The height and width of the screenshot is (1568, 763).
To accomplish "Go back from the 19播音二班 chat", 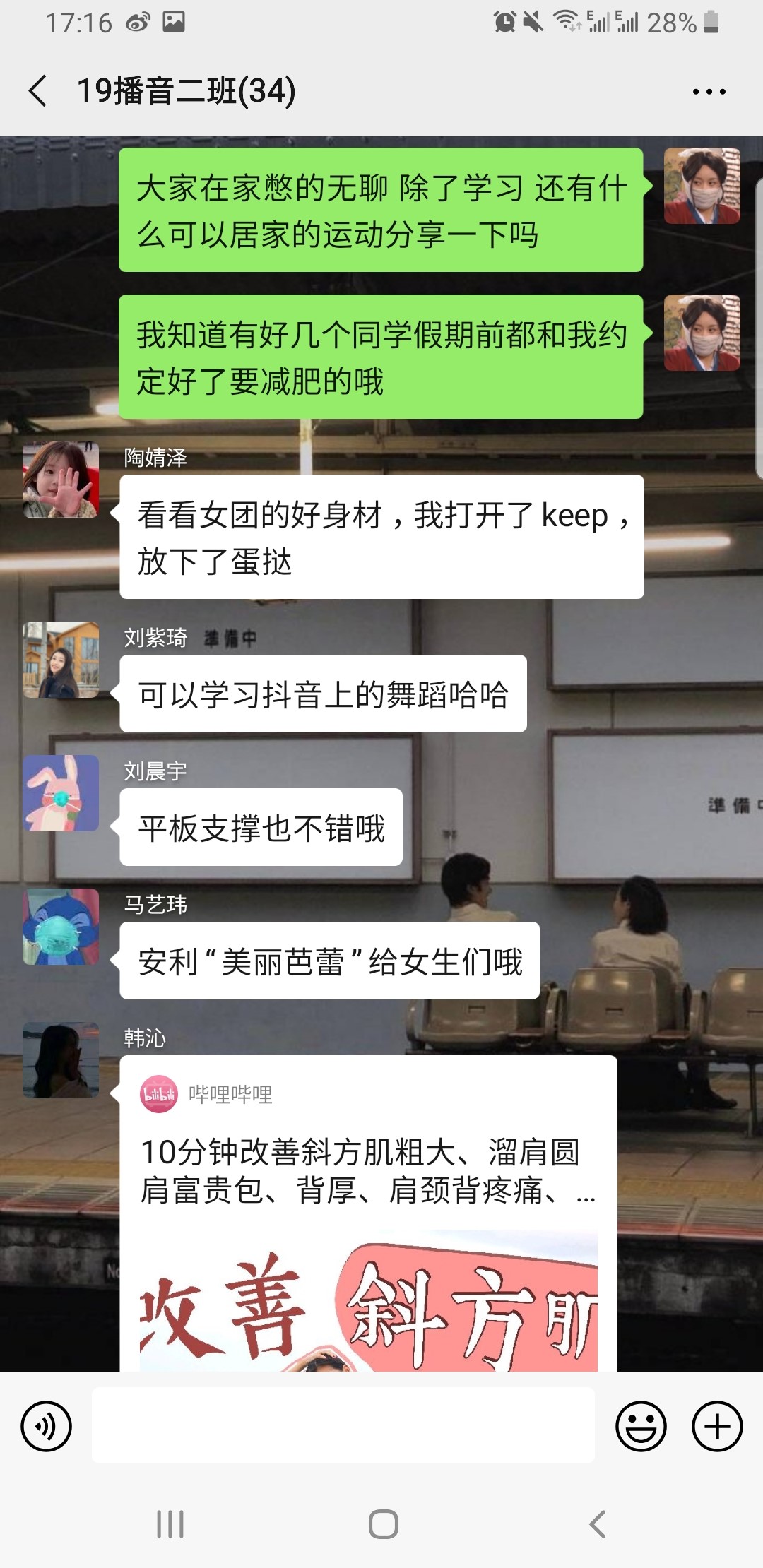I will (x=38, y=91).
